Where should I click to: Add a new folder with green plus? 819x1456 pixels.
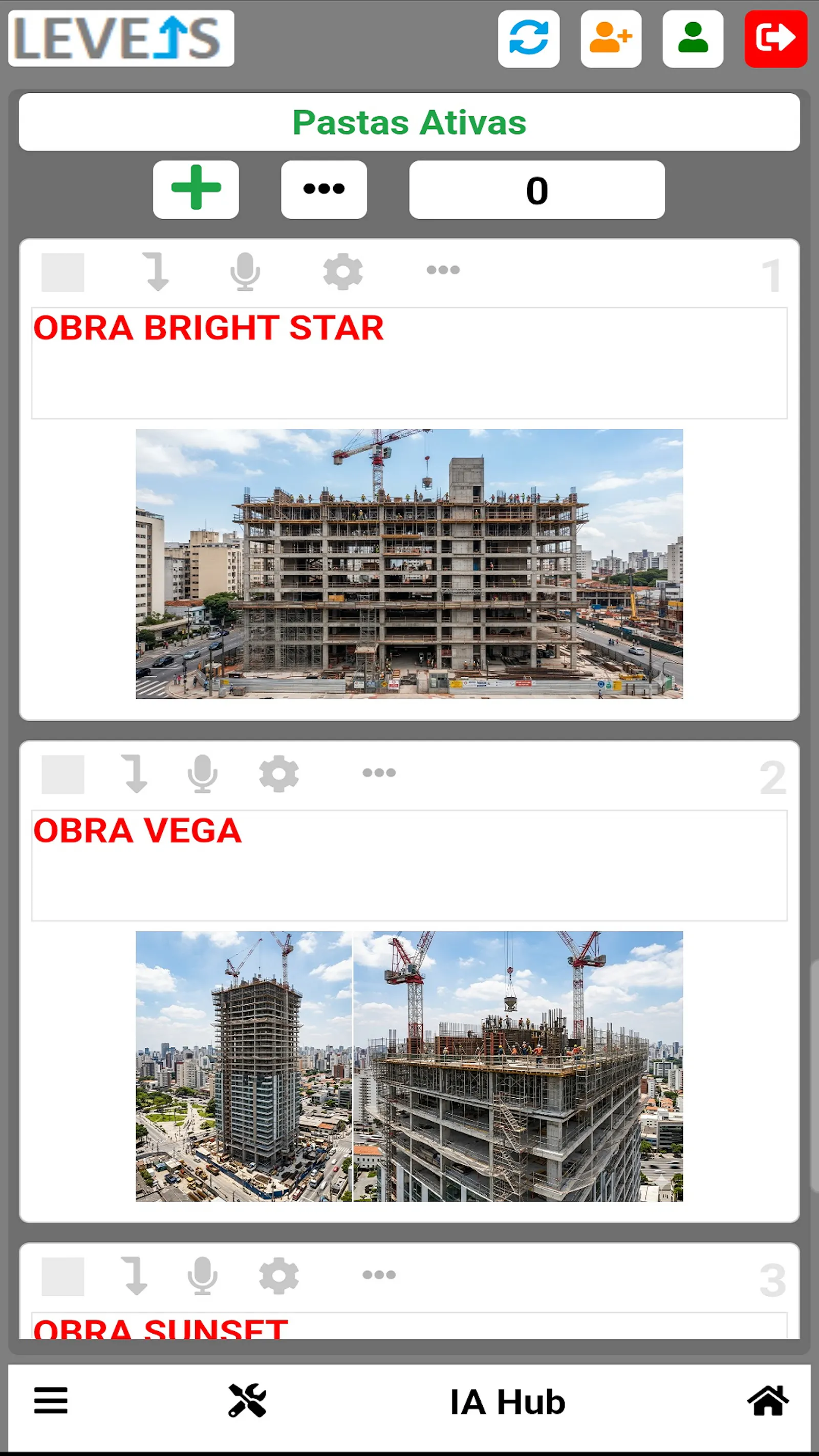(x=196, y=189)
